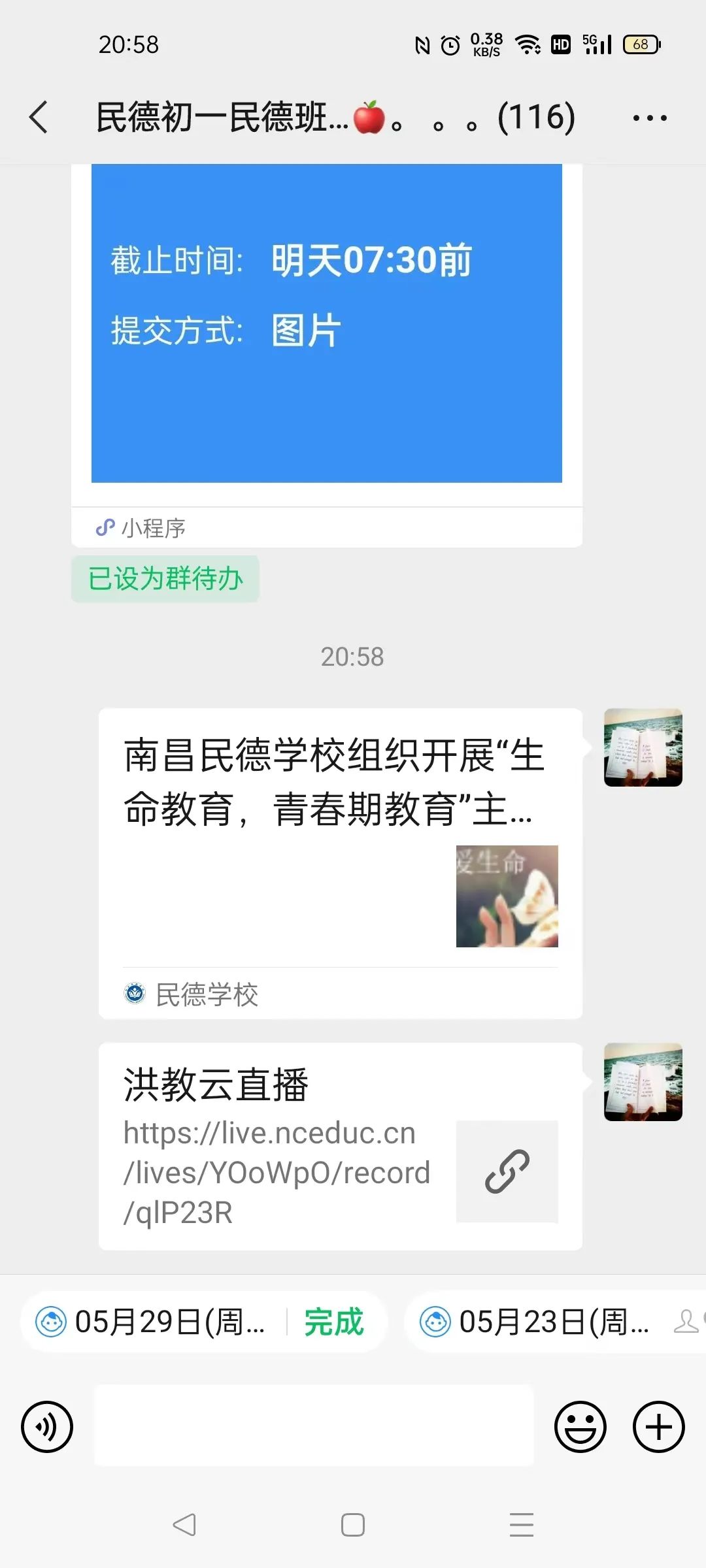This screenshot has height=1568, width=706.
Task: Mark the 05月29日 to-do as 完成
Action: (x=334, y=1322)
